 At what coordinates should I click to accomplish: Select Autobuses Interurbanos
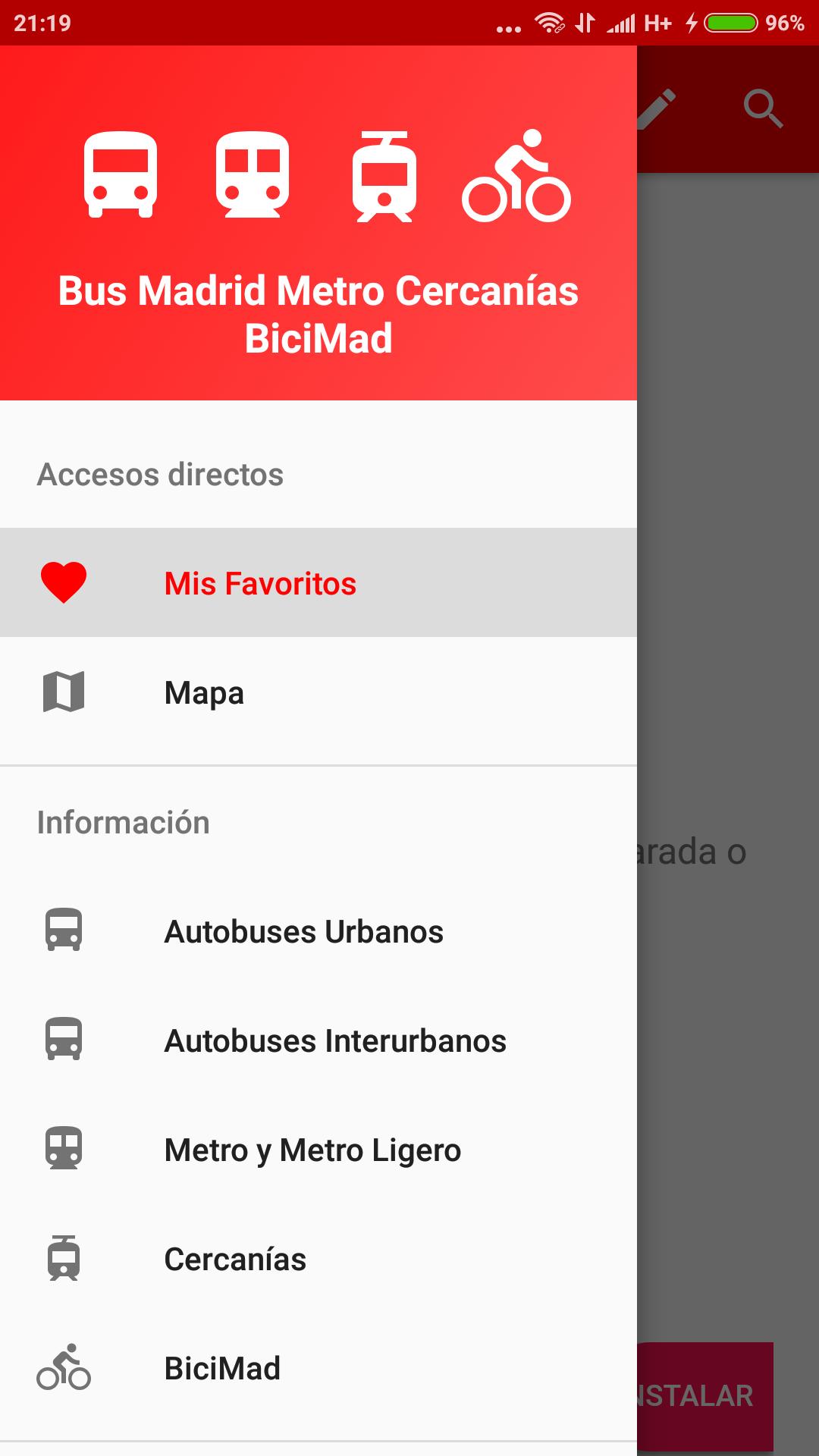click(318, 1040)
